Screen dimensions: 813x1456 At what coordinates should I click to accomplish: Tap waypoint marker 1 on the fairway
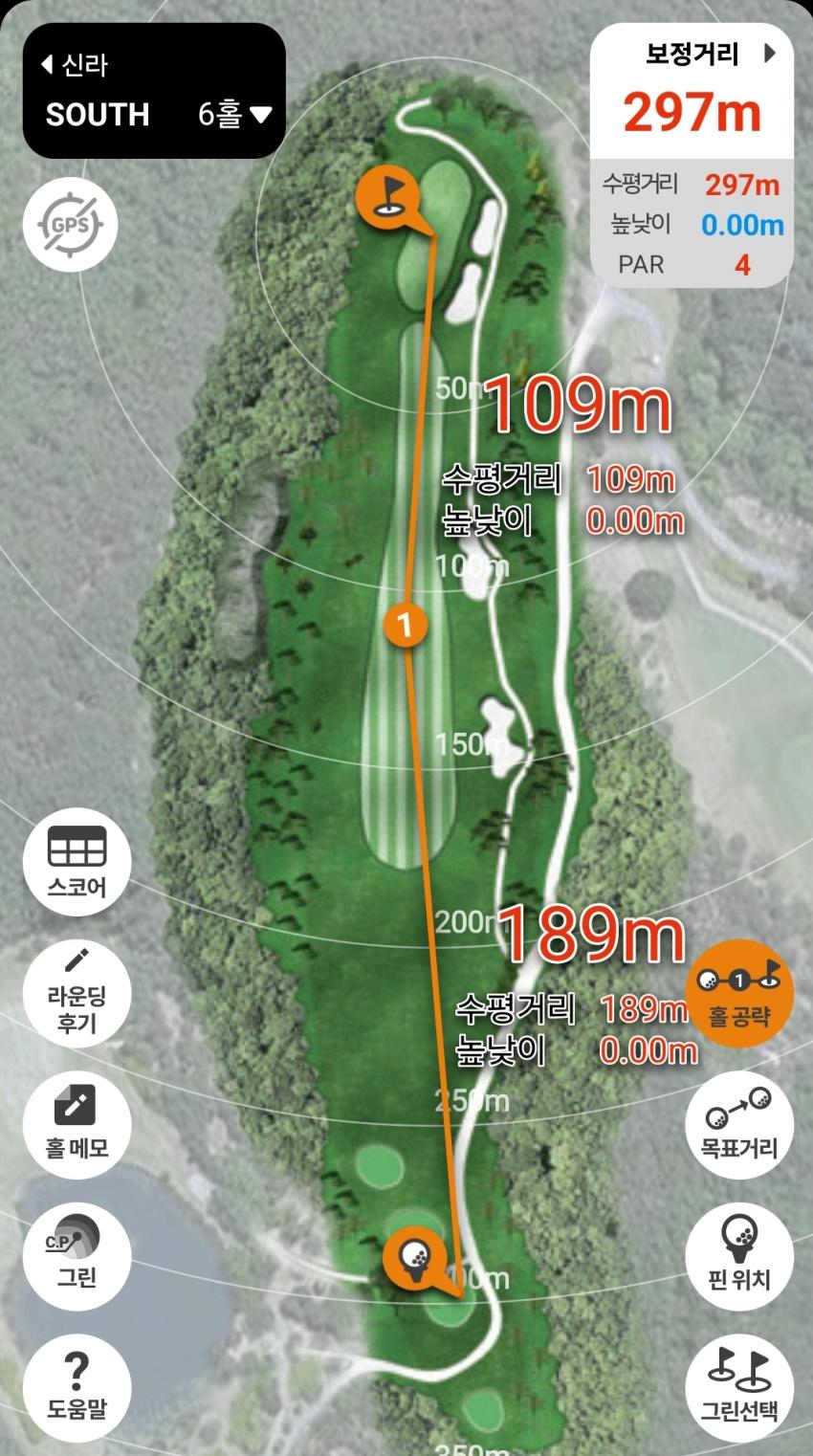(x=406, y=626)
